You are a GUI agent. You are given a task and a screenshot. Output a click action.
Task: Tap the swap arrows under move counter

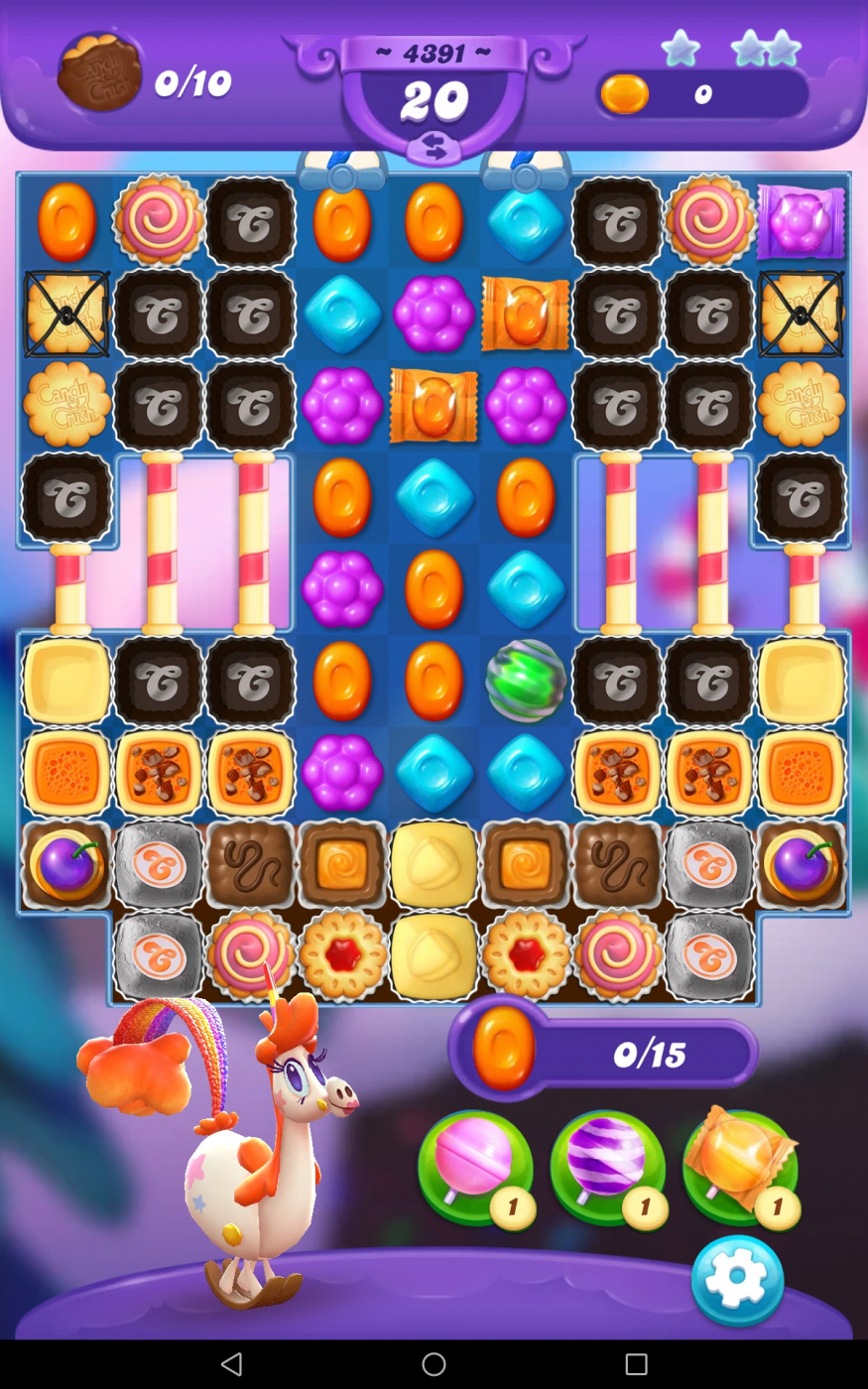(x=434, y=148)
